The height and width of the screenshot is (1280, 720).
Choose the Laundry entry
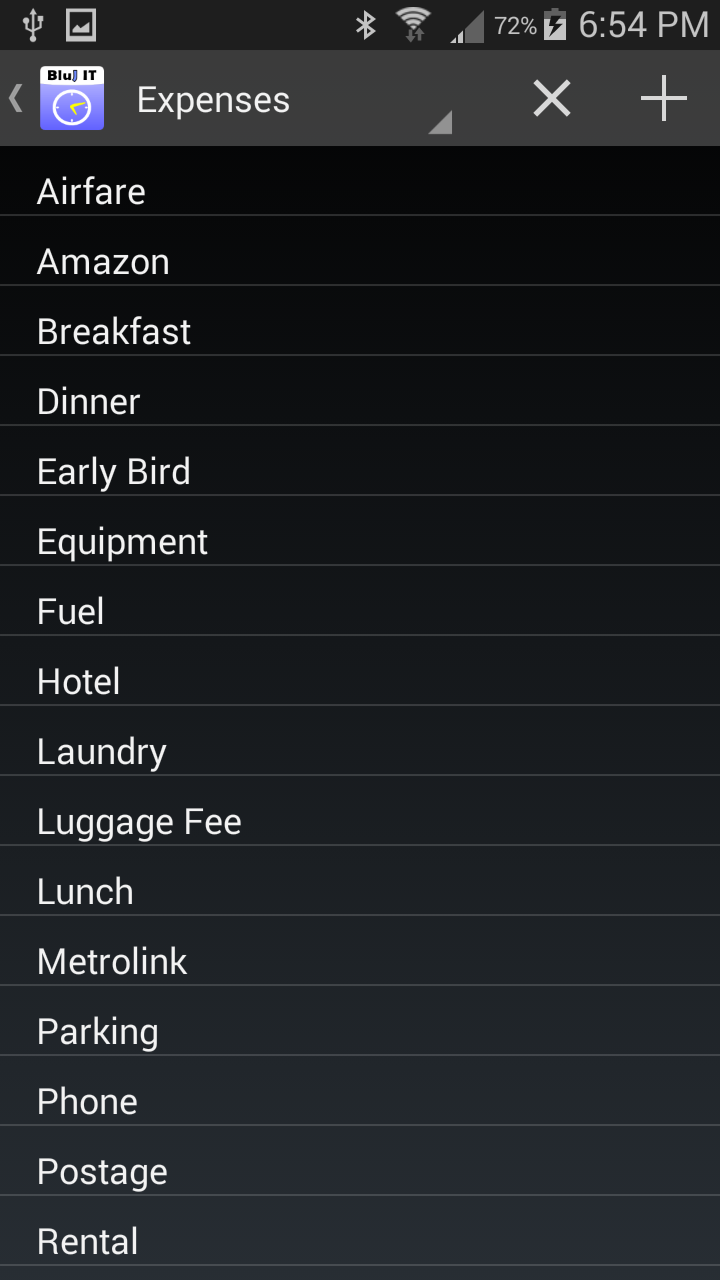[x=360, y=751]
